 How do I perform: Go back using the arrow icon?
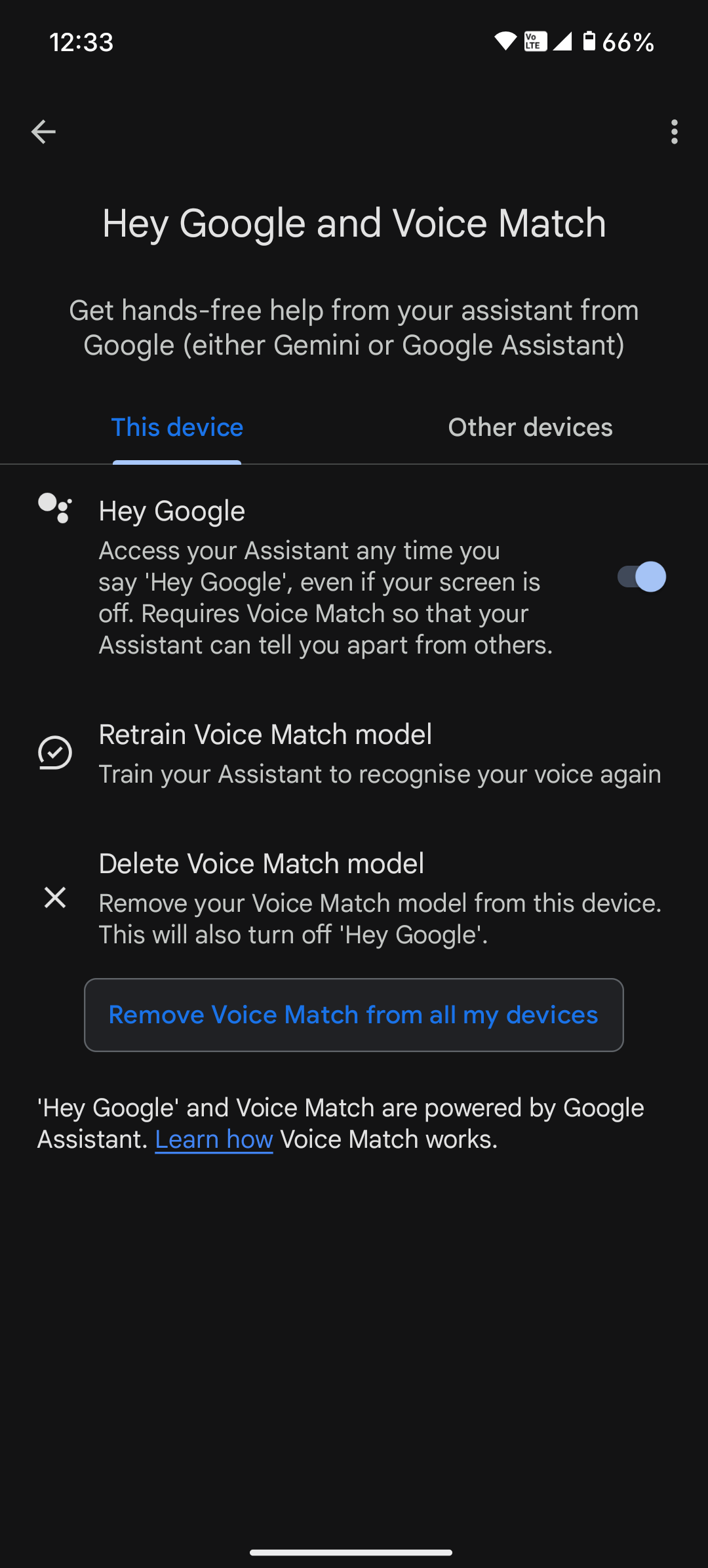point(43,132)
